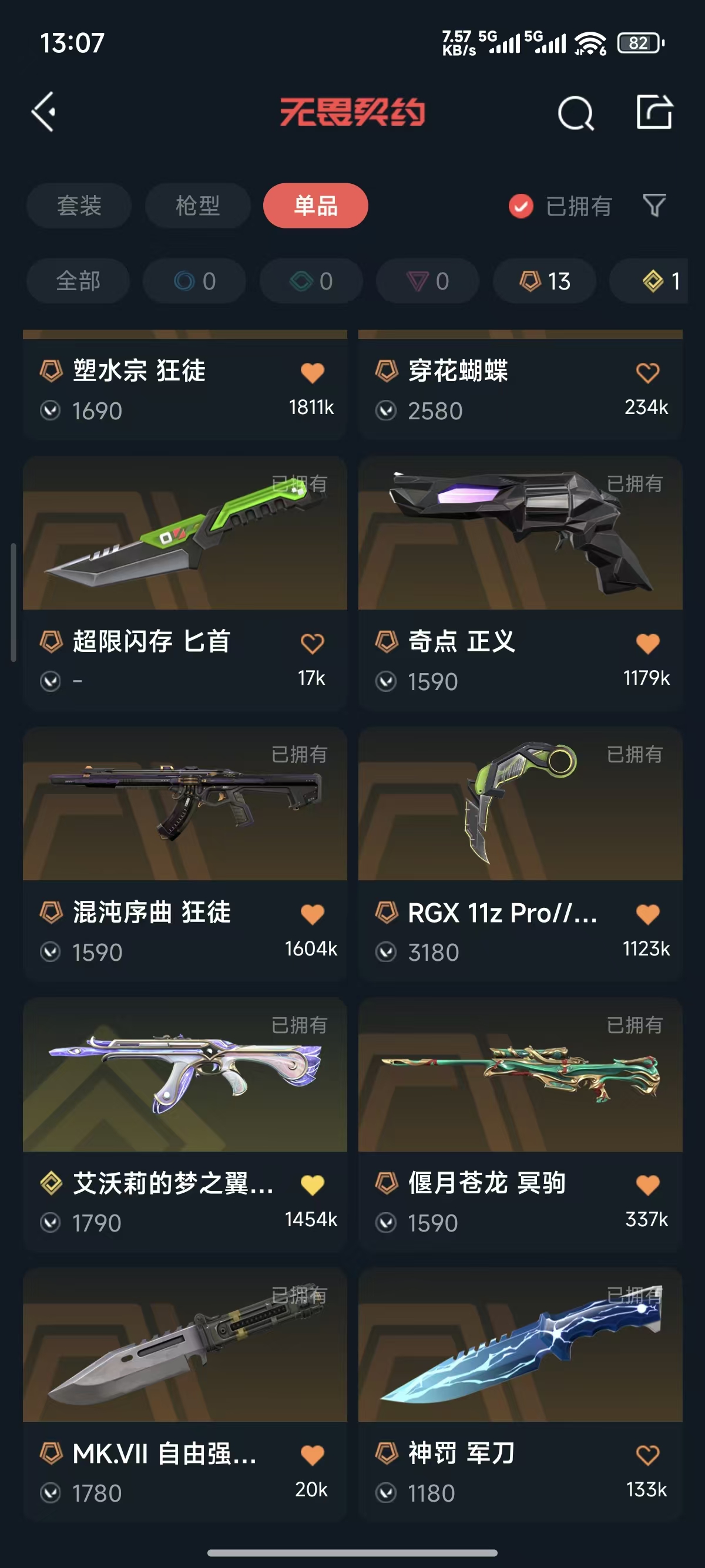Unlike the 塑水宗 狂徒 skin
Viewport: 705px width, 1568px height.
coord(313,372)
